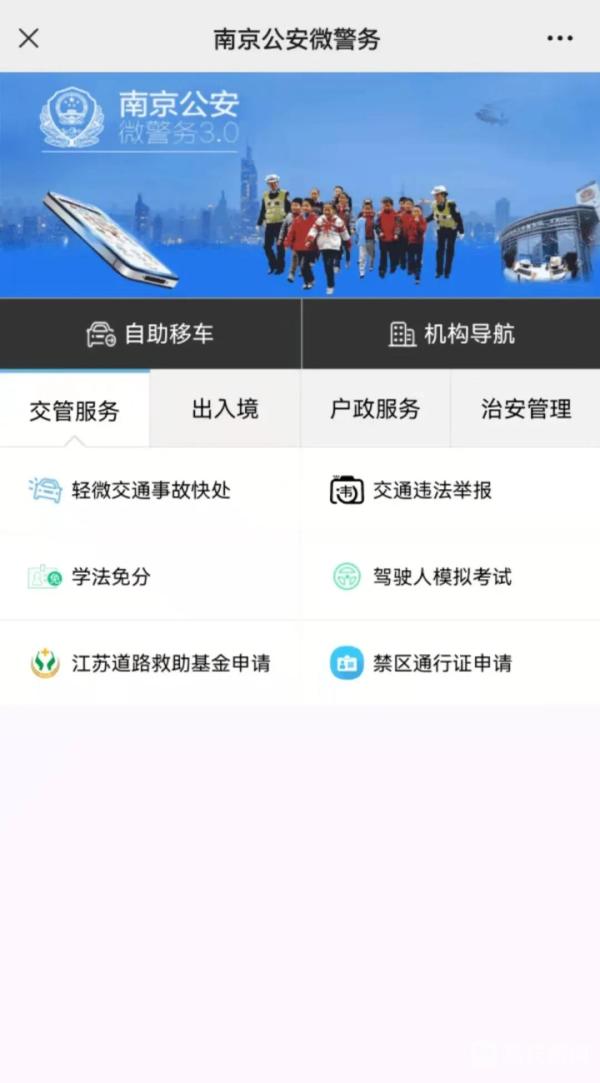Select the 交管服务 tab
The image size is (600, 1083).
pyautogui.click(x=75, y=410)
